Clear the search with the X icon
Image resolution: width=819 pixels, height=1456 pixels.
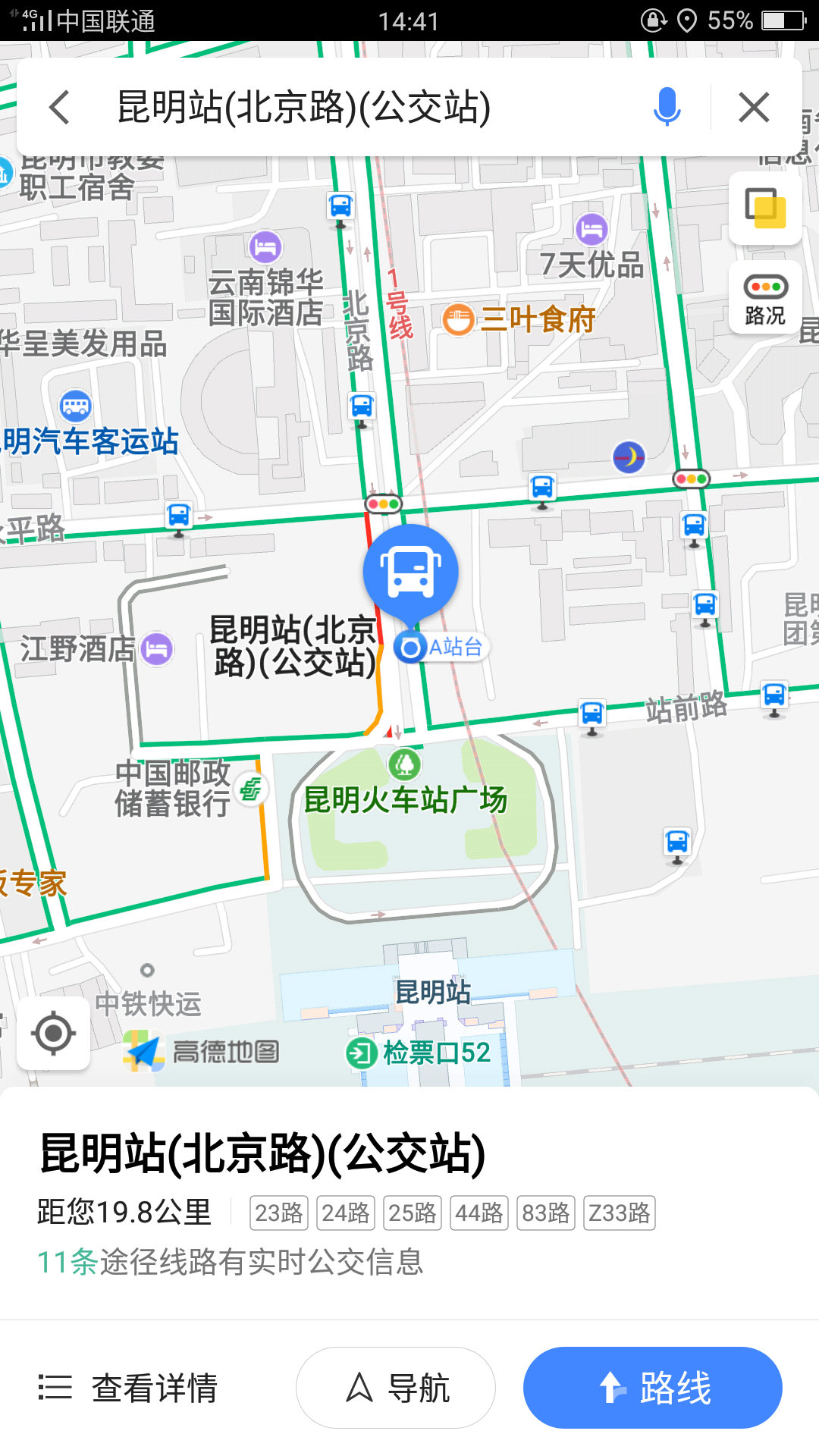[x=754, y=107]
